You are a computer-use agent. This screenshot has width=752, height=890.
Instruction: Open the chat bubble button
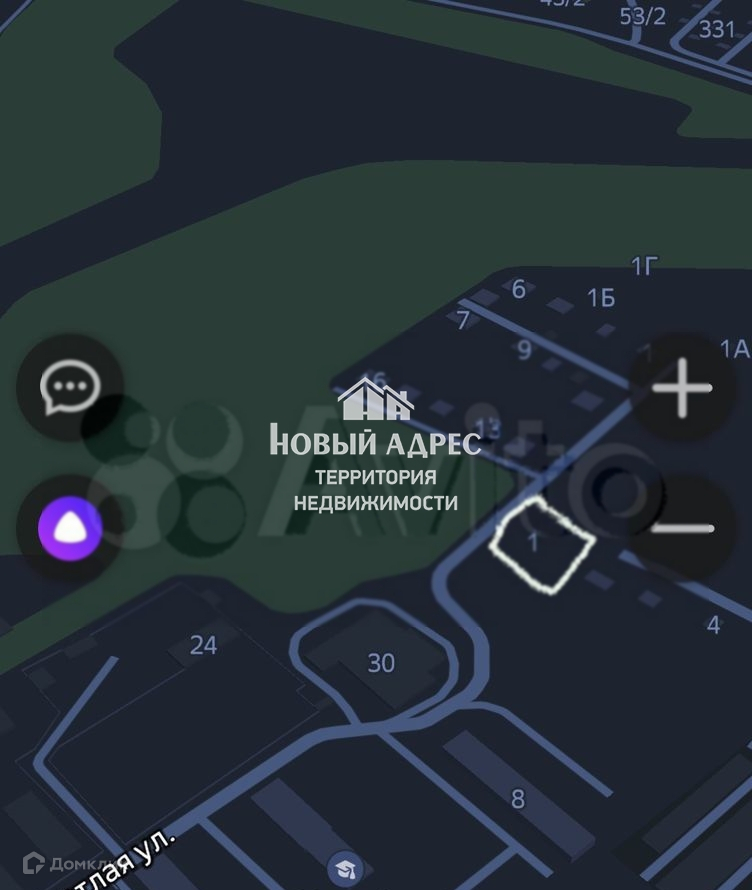point(69,387)
